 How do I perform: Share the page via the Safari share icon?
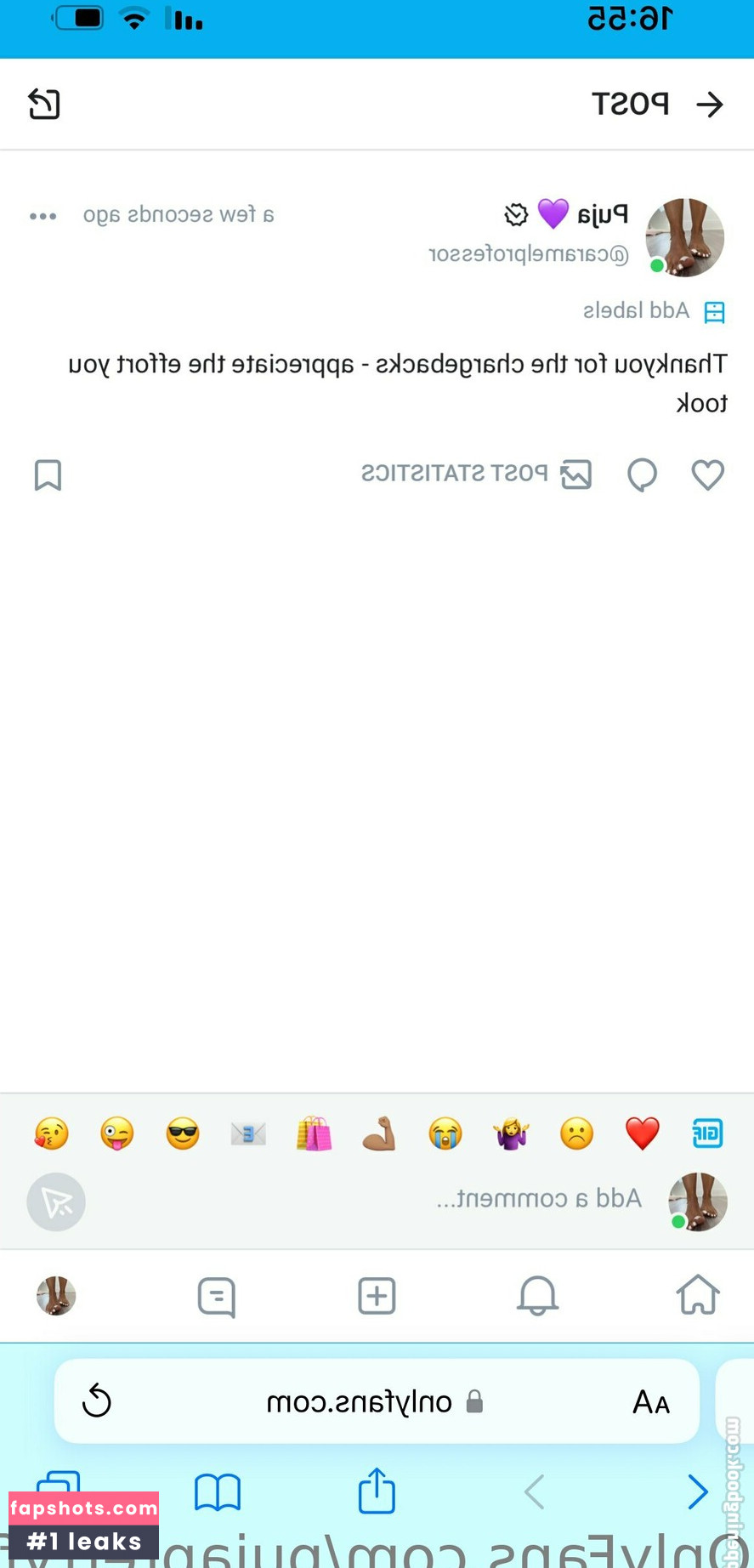pos(377,1490)
